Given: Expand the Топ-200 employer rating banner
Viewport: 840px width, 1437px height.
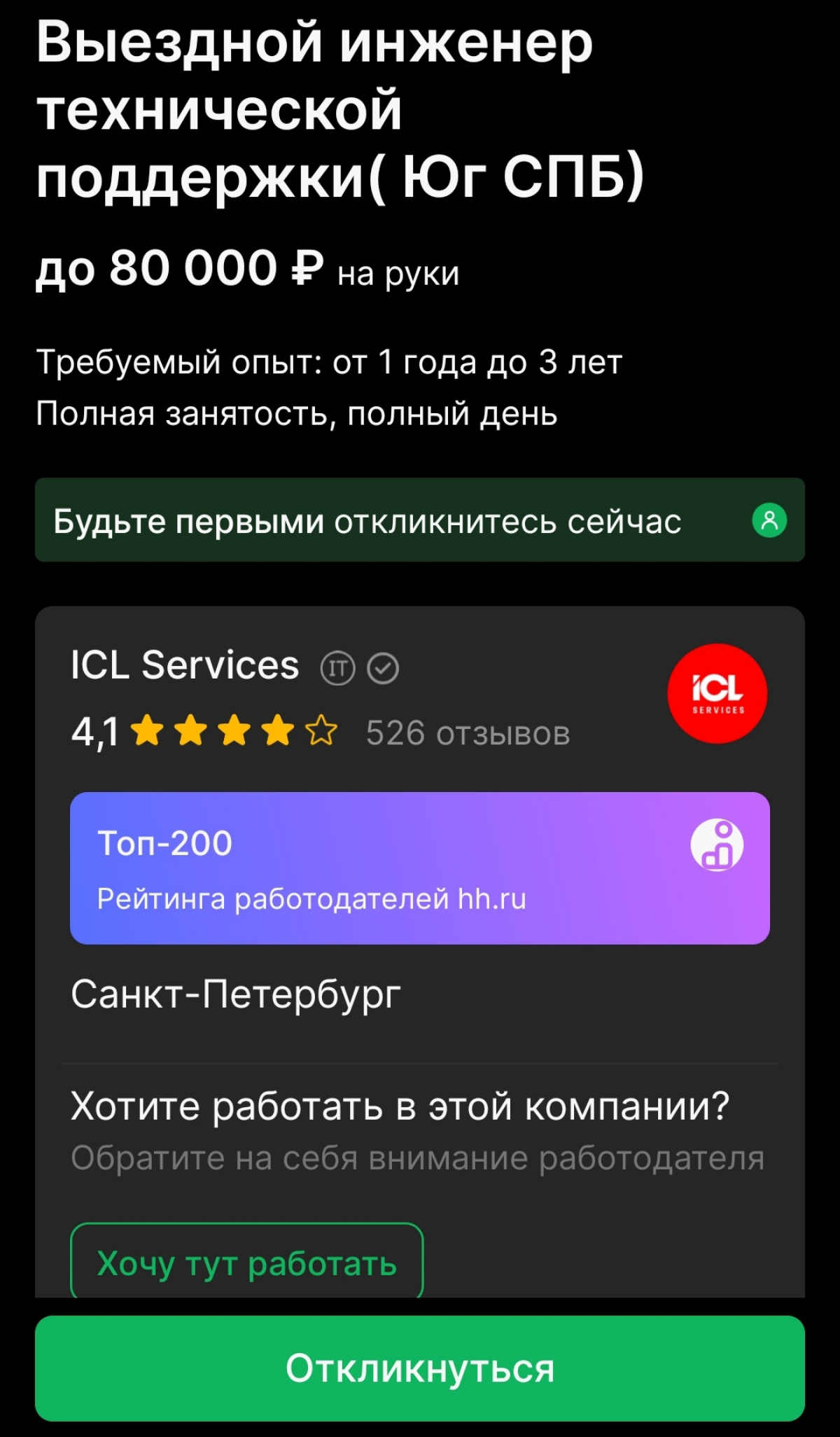Looking at the screenshot, I should coord(419,867).
